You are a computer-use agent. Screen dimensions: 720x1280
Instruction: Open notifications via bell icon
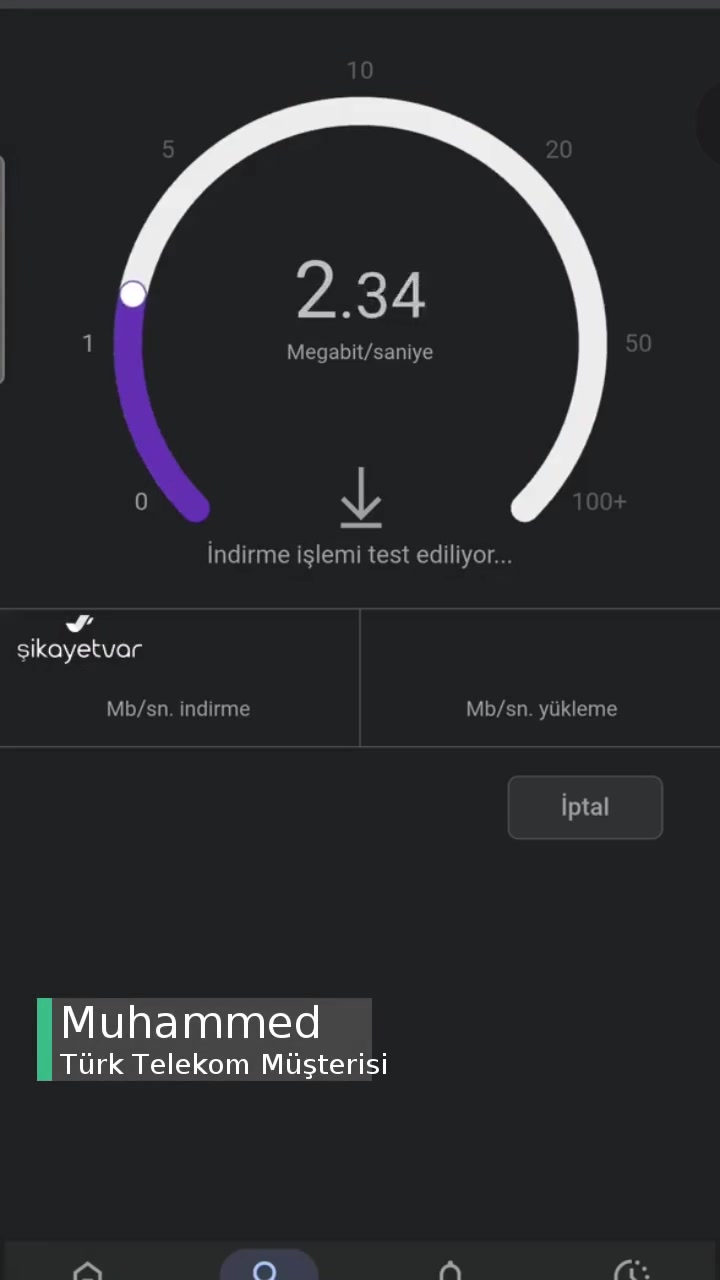(450, 1270)
